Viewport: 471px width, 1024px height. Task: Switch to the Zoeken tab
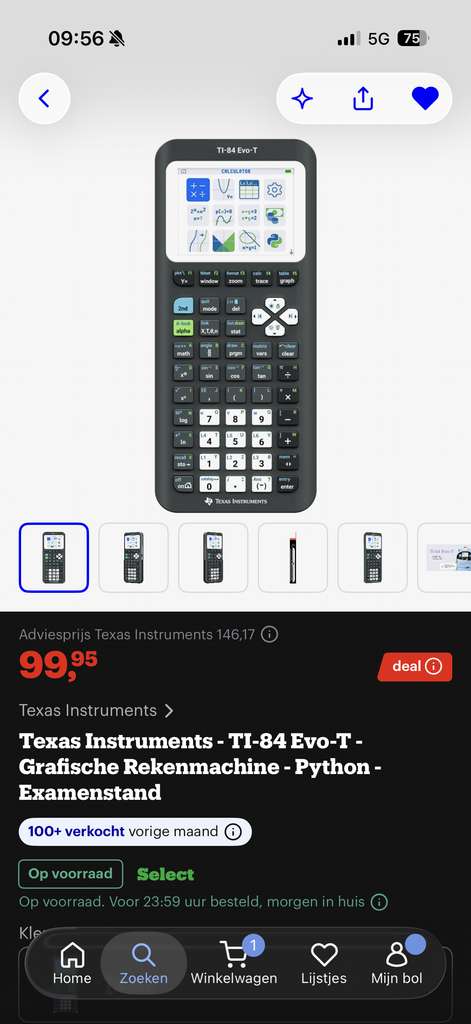[144, 963]
